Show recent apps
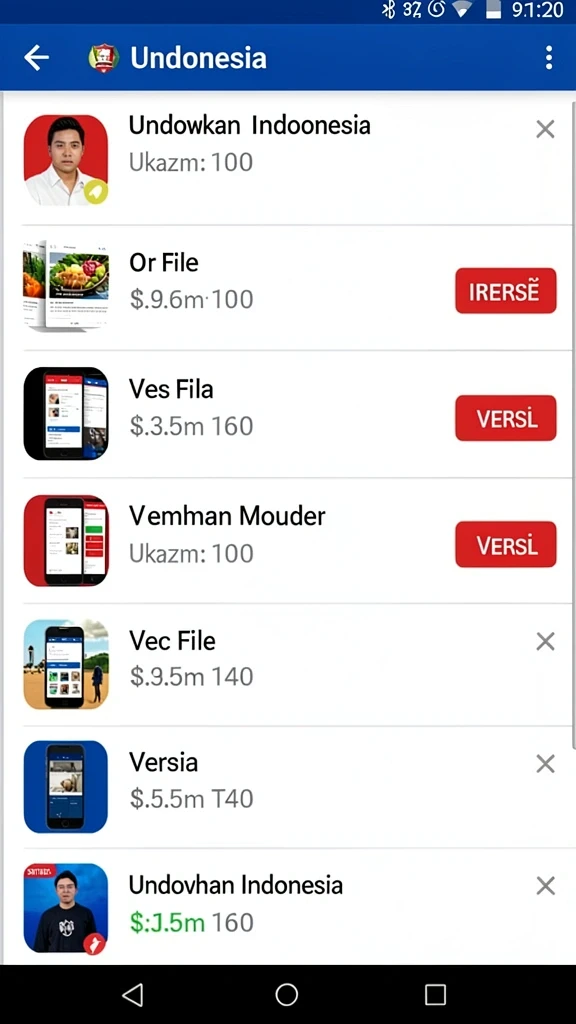Viewport: 576px width, 1024px height. click(x=435, y=995)
